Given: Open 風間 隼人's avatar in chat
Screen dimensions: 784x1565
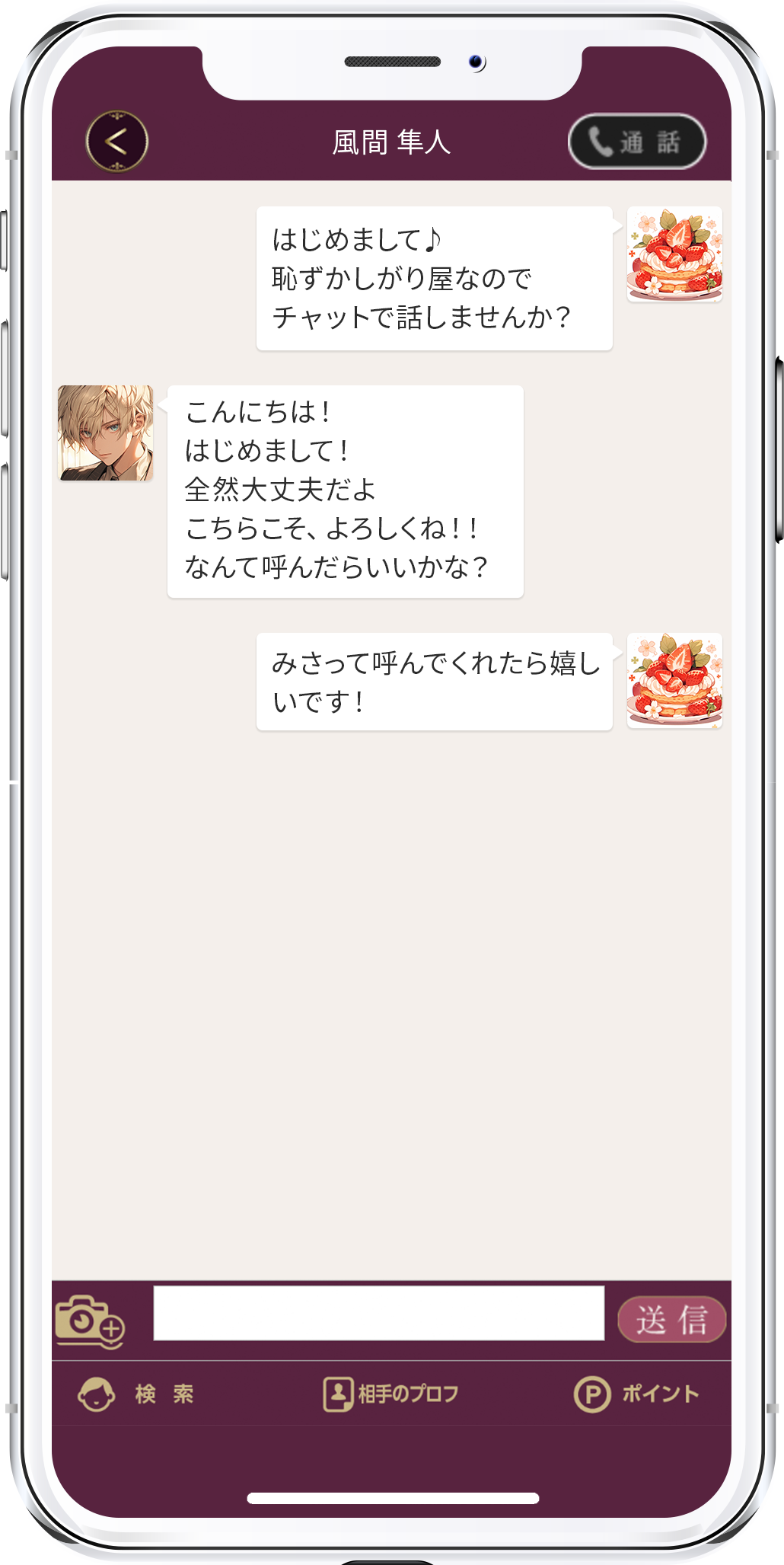Looking at the screenshot, I should click(106, 433).
